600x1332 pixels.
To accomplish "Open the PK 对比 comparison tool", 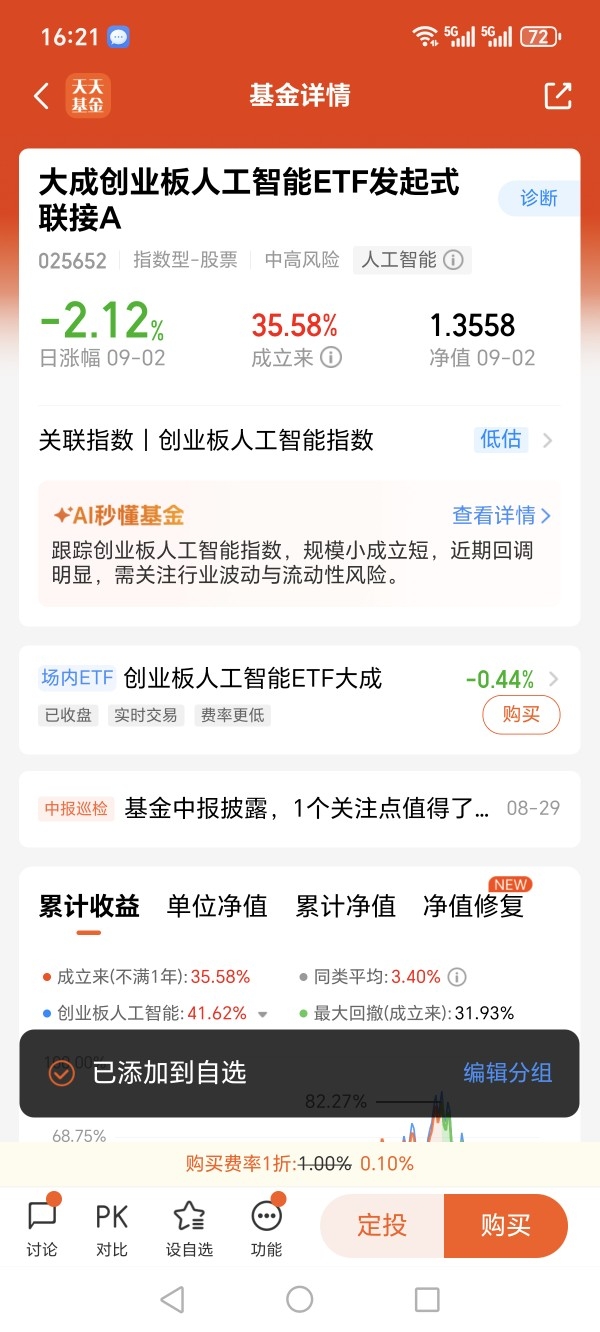I will pos(112,1227).
